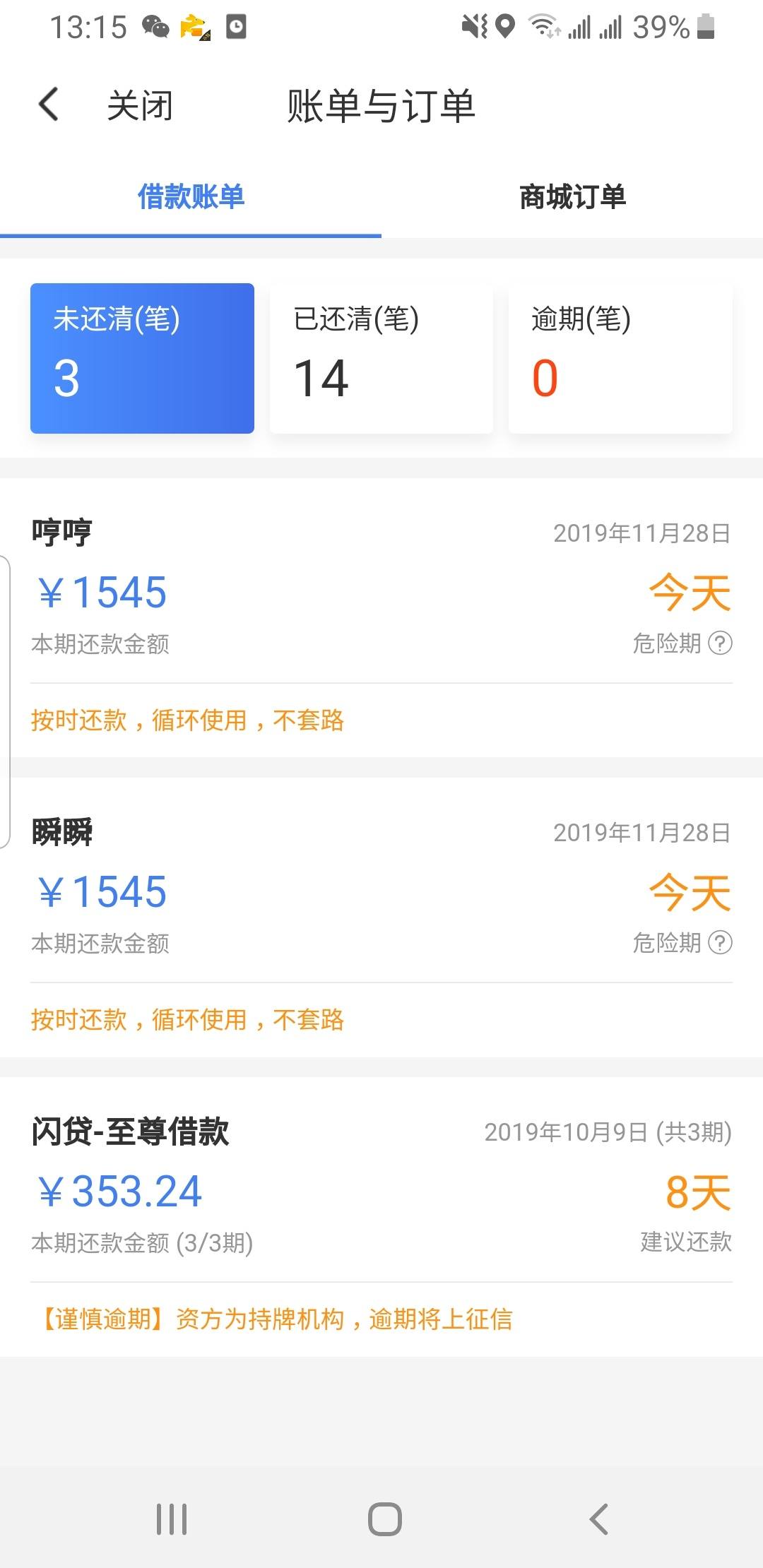Open the 哼哼 loan bill
Viewport: 763px width, 1568px height.
381,617
